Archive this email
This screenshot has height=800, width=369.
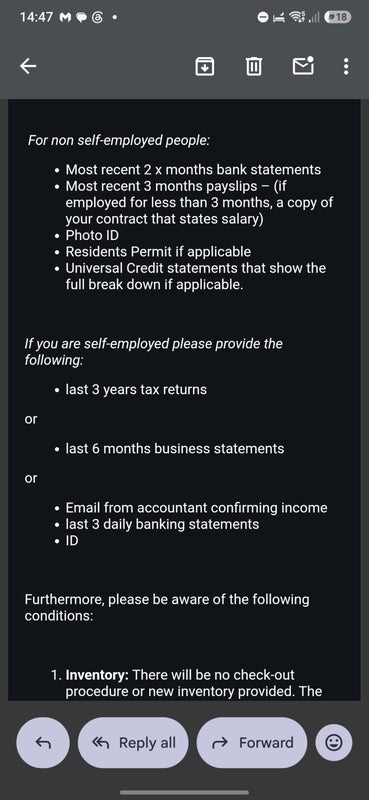205,66
